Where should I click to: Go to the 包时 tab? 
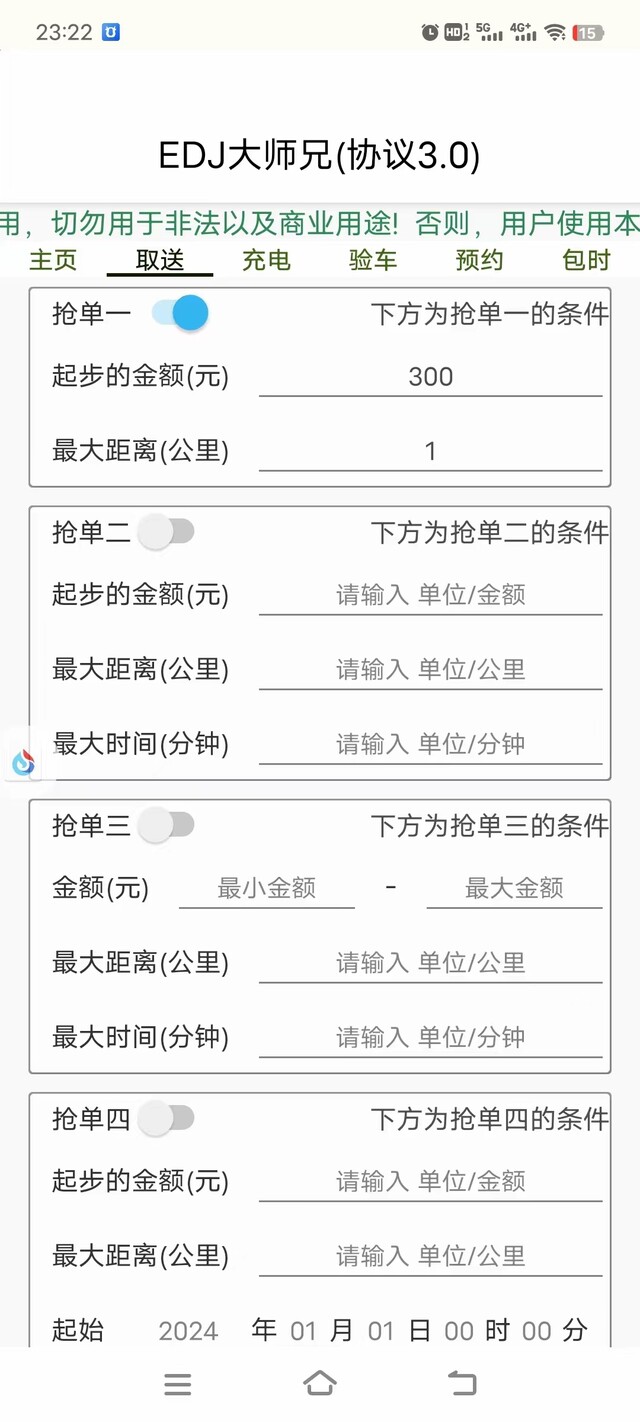coord(586,260)
